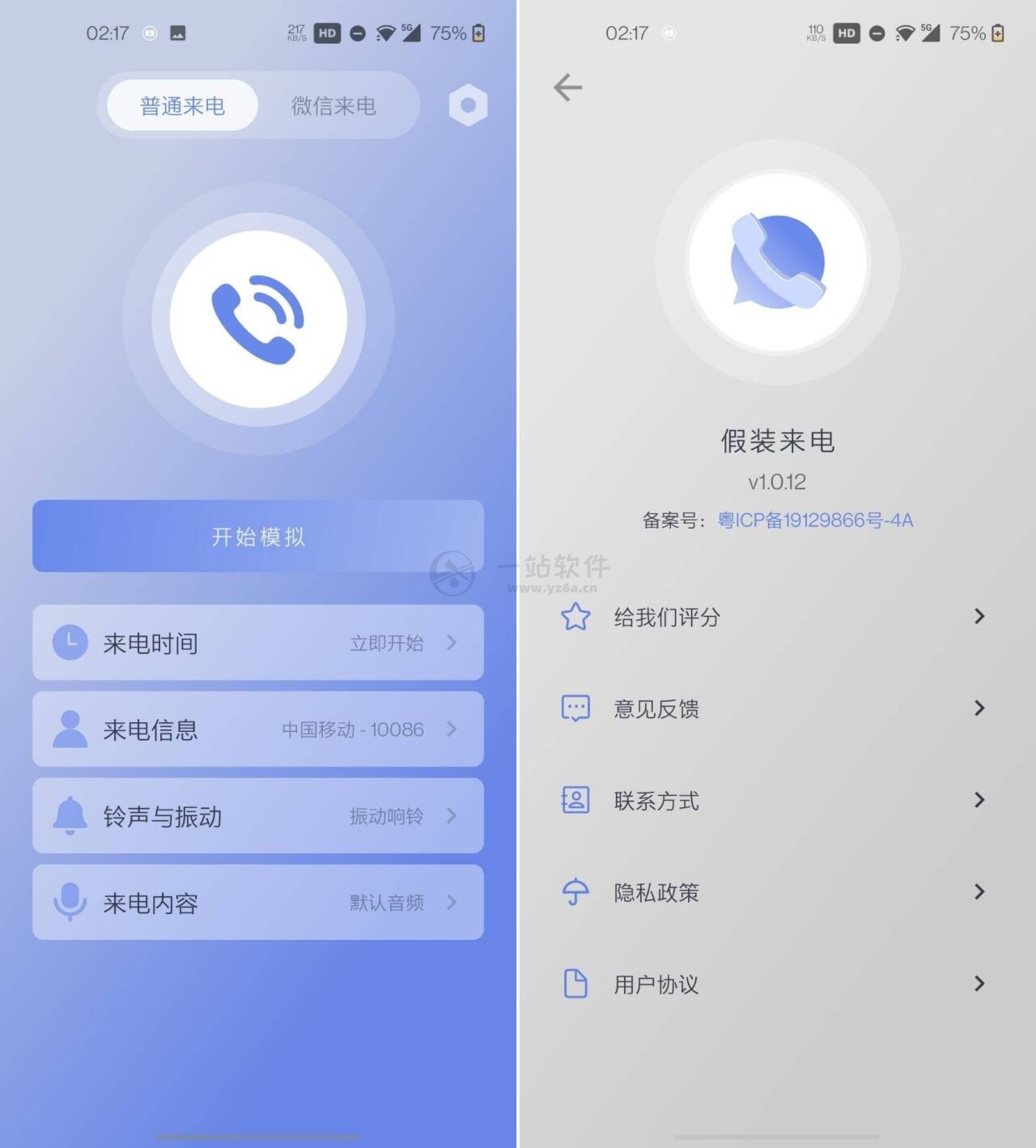Switch to the 微信来电 tab
Image resolution: width=1036 pixels, height=1148 pixels.
[x=333, y=105]
